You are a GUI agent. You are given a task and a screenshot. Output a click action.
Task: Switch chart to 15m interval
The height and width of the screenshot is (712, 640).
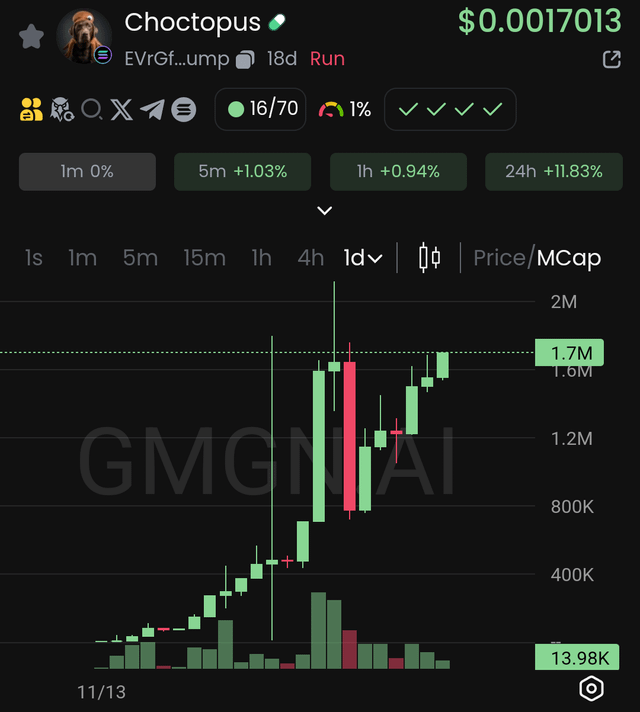pyautogui.click(x=204, y=258)
